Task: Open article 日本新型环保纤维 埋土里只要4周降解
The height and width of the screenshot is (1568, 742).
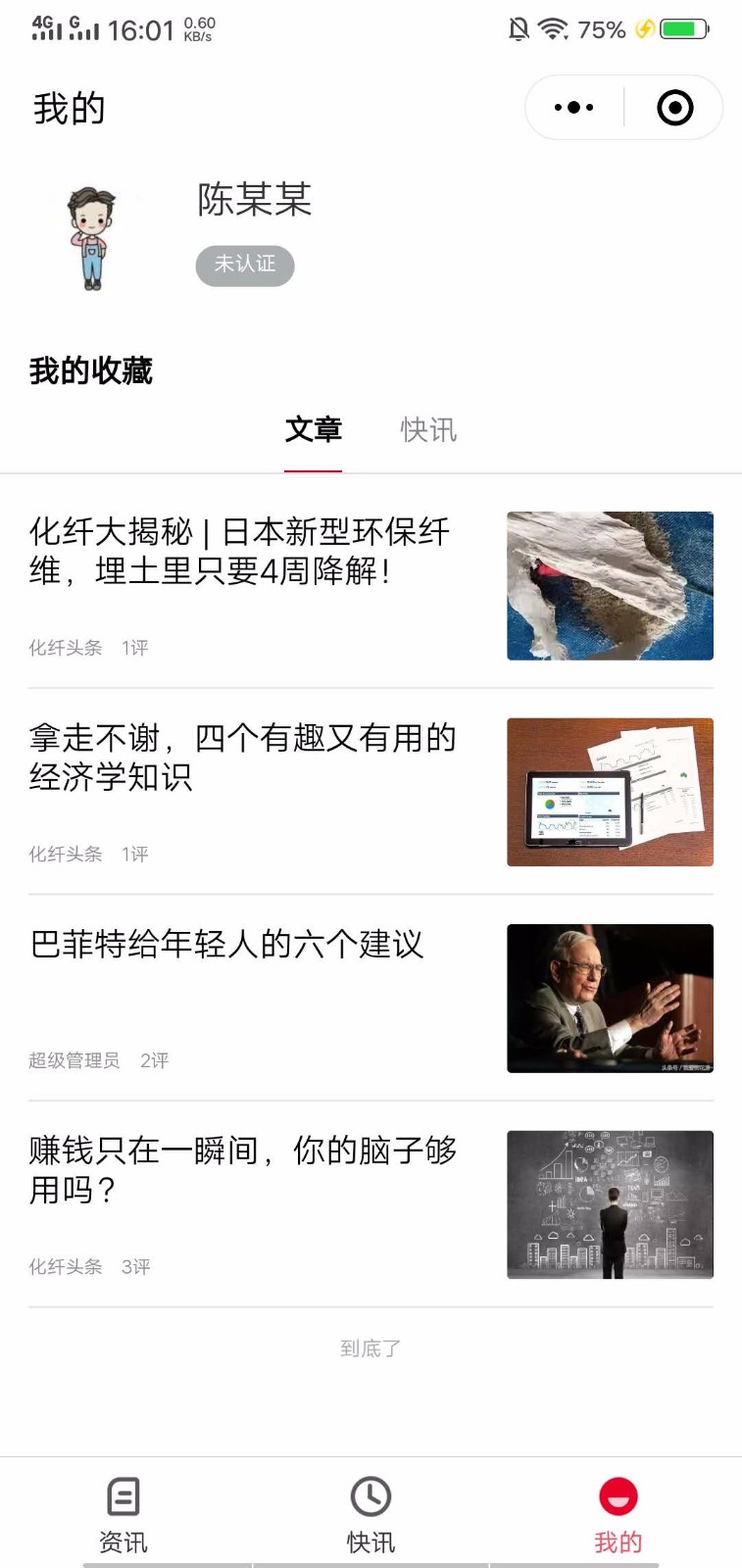Action: click(x=371, y=586)
